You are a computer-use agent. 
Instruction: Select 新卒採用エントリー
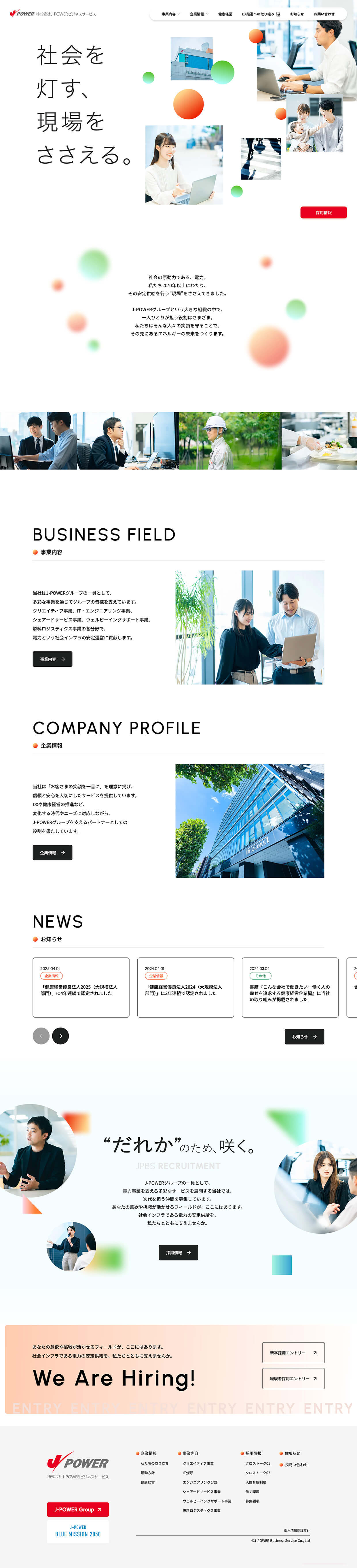click(293, 1352)
